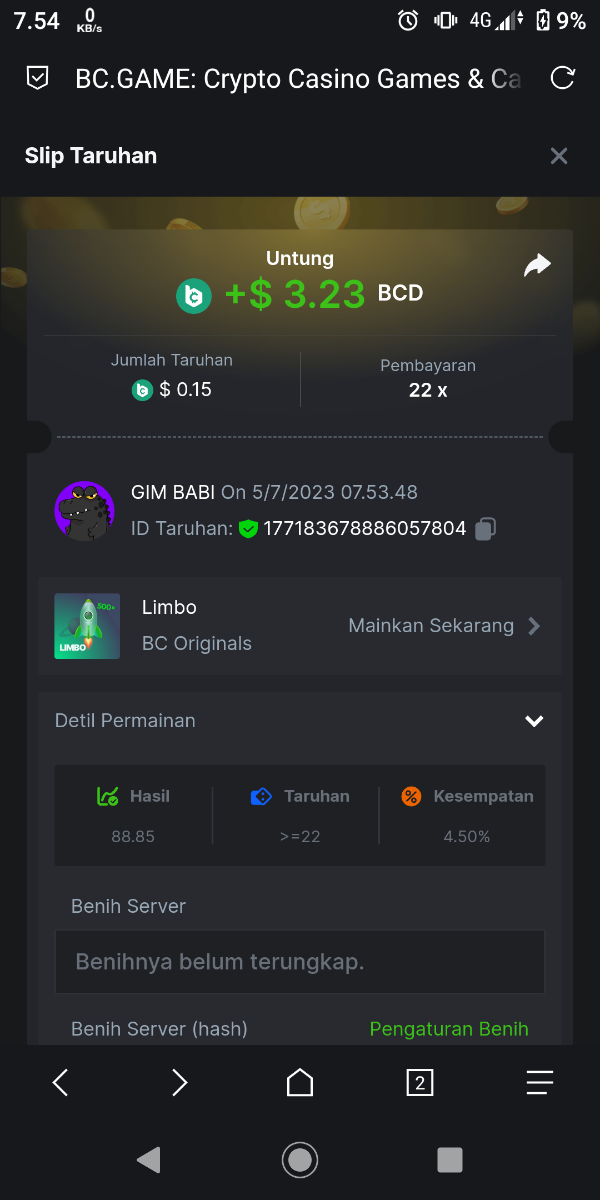This screenshot has width=600, height=1200.
Task: Share this bet slip
Action: tap(537, 265)
